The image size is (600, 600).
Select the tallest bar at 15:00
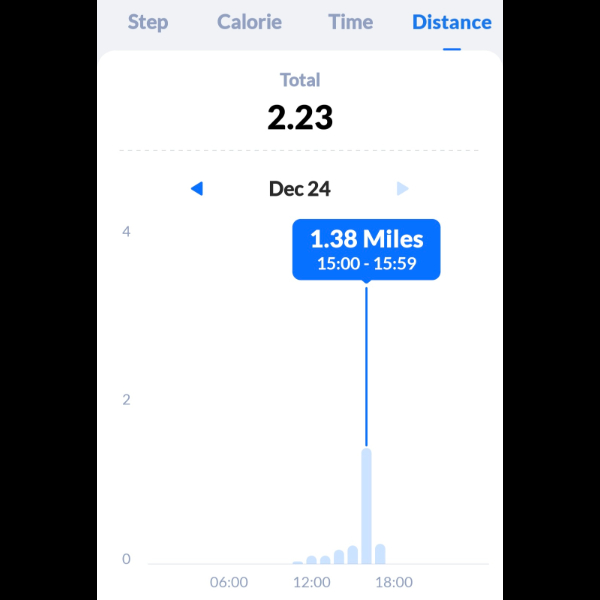366,506
